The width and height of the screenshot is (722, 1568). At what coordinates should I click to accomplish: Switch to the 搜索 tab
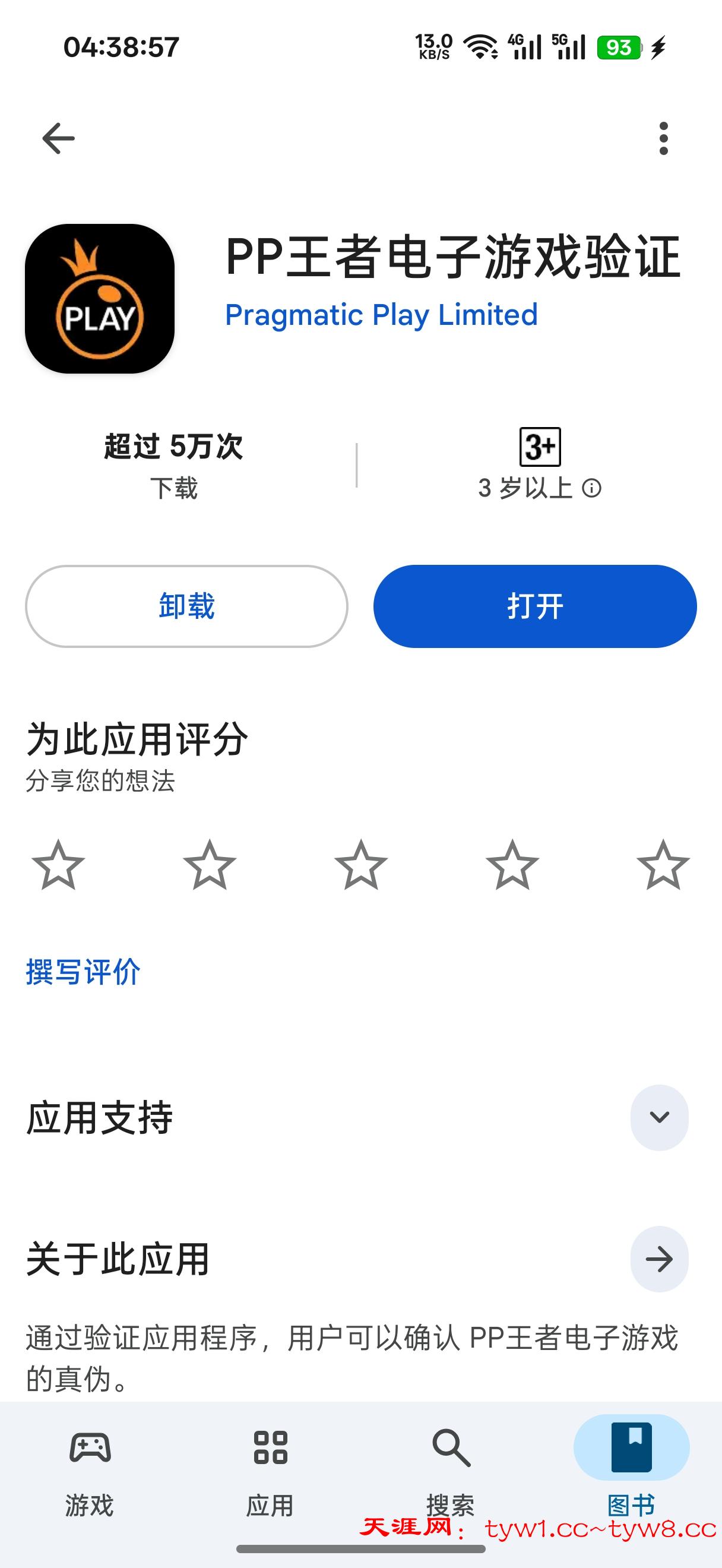(451, 1466)
